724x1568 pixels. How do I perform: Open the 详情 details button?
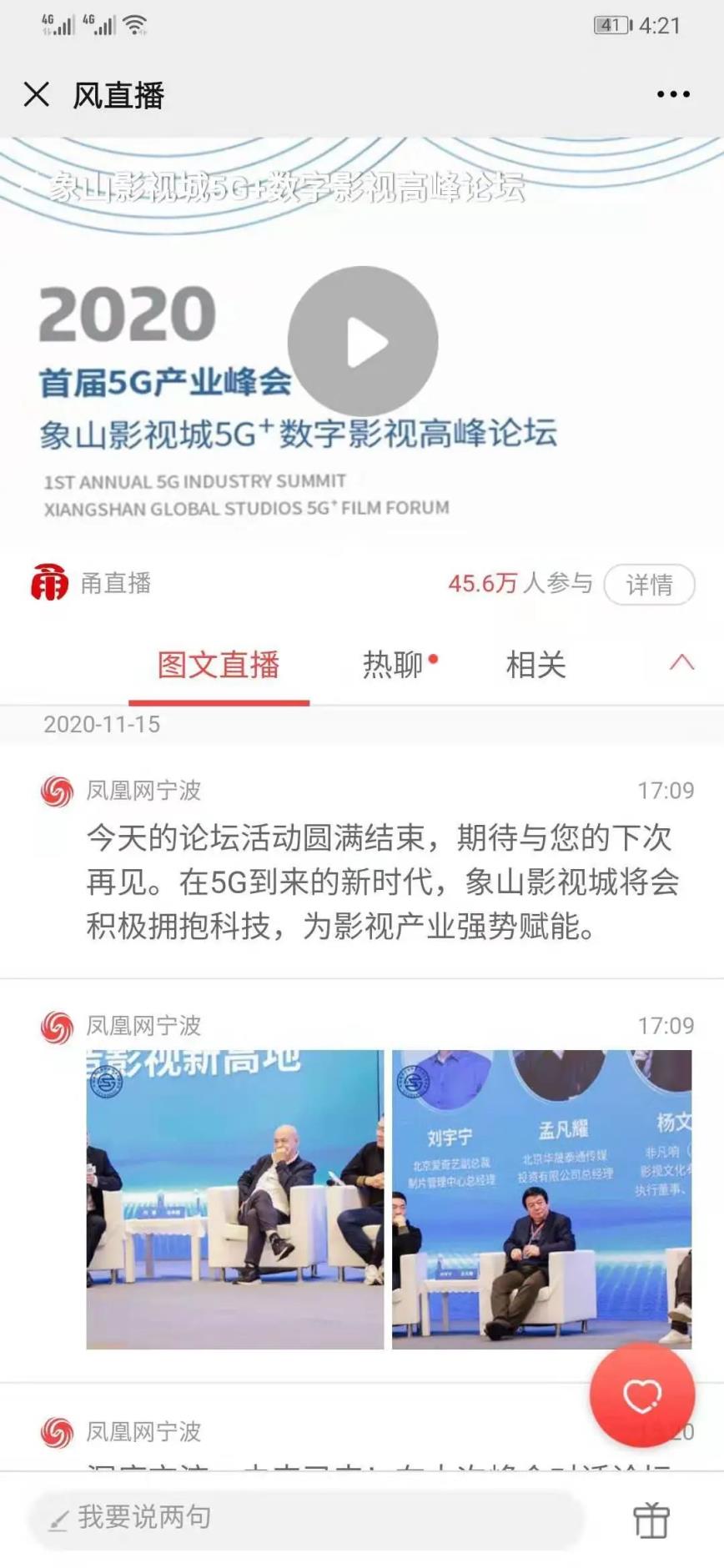point(649,584)
